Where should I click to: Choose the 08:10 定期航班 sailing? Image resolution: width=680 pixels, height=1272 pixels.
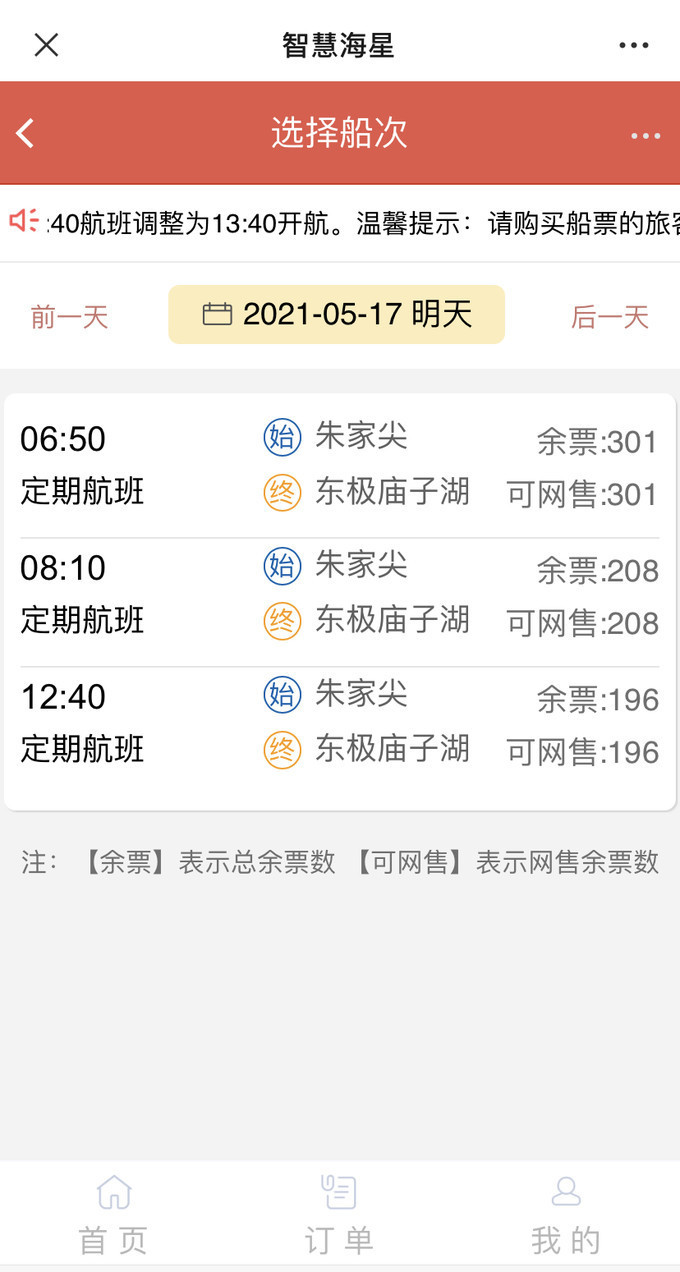point(339,595)
